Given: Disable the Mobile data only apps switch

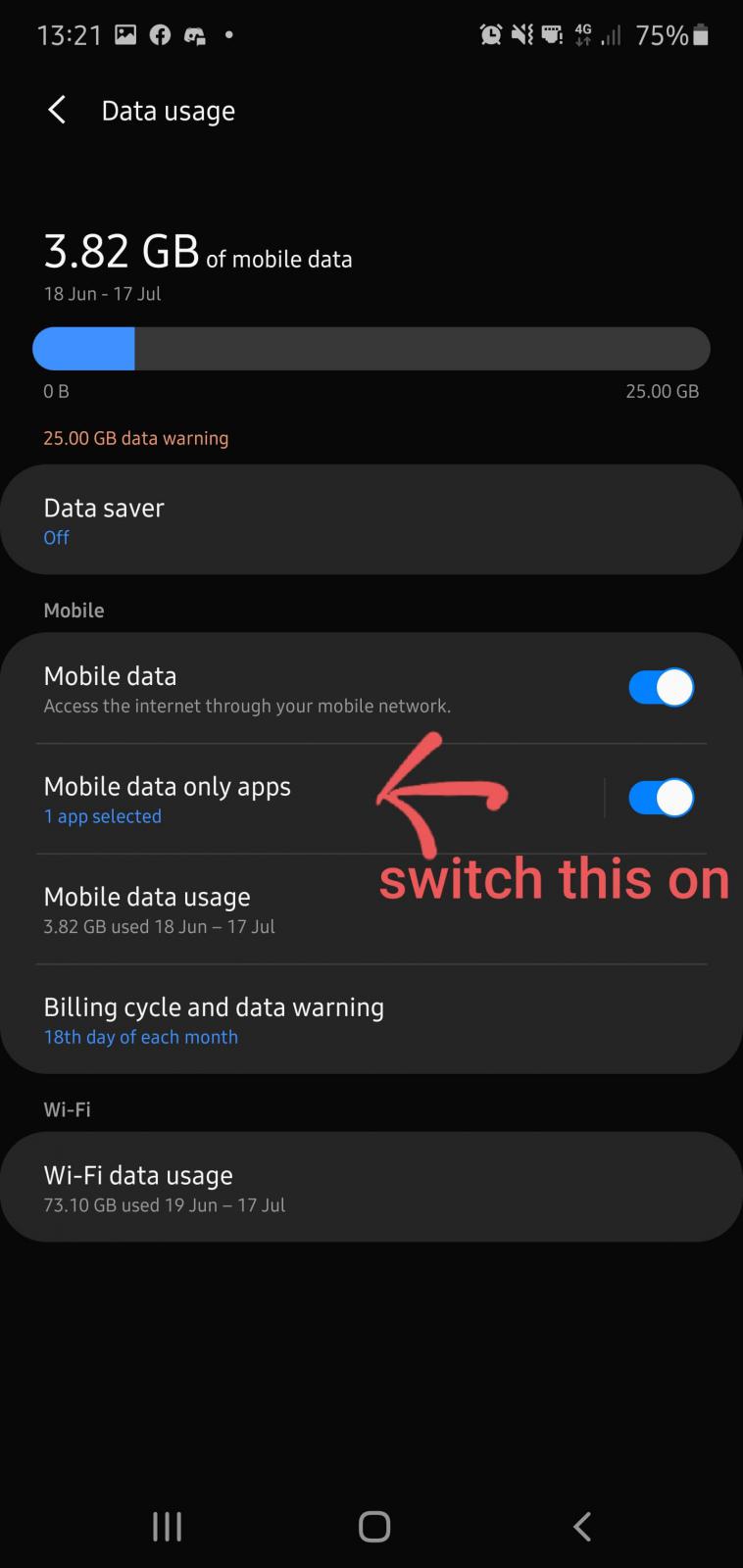Looking at the screenshot, I should (x=661, y=799).
